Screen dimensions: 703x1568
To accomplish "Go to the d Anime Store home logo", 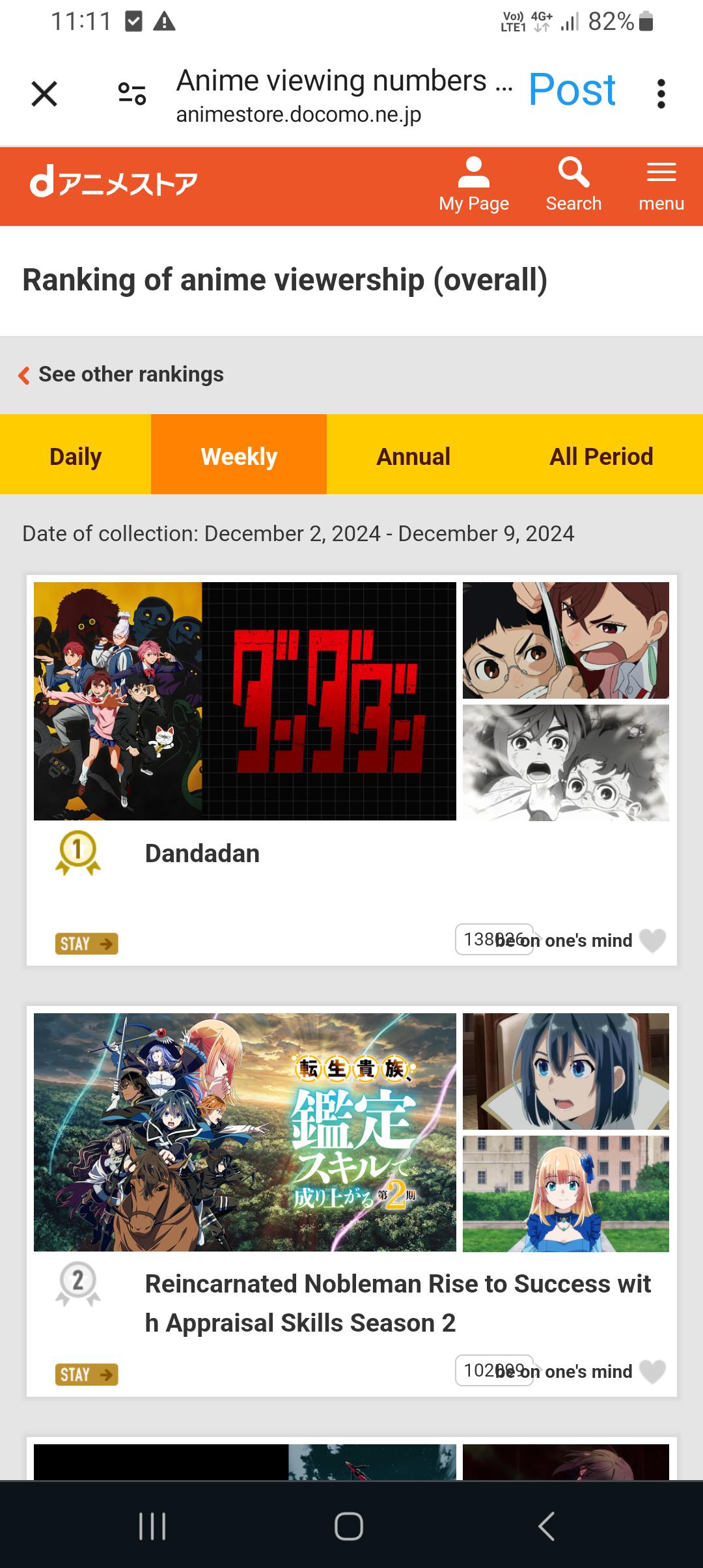I will 113,184.
